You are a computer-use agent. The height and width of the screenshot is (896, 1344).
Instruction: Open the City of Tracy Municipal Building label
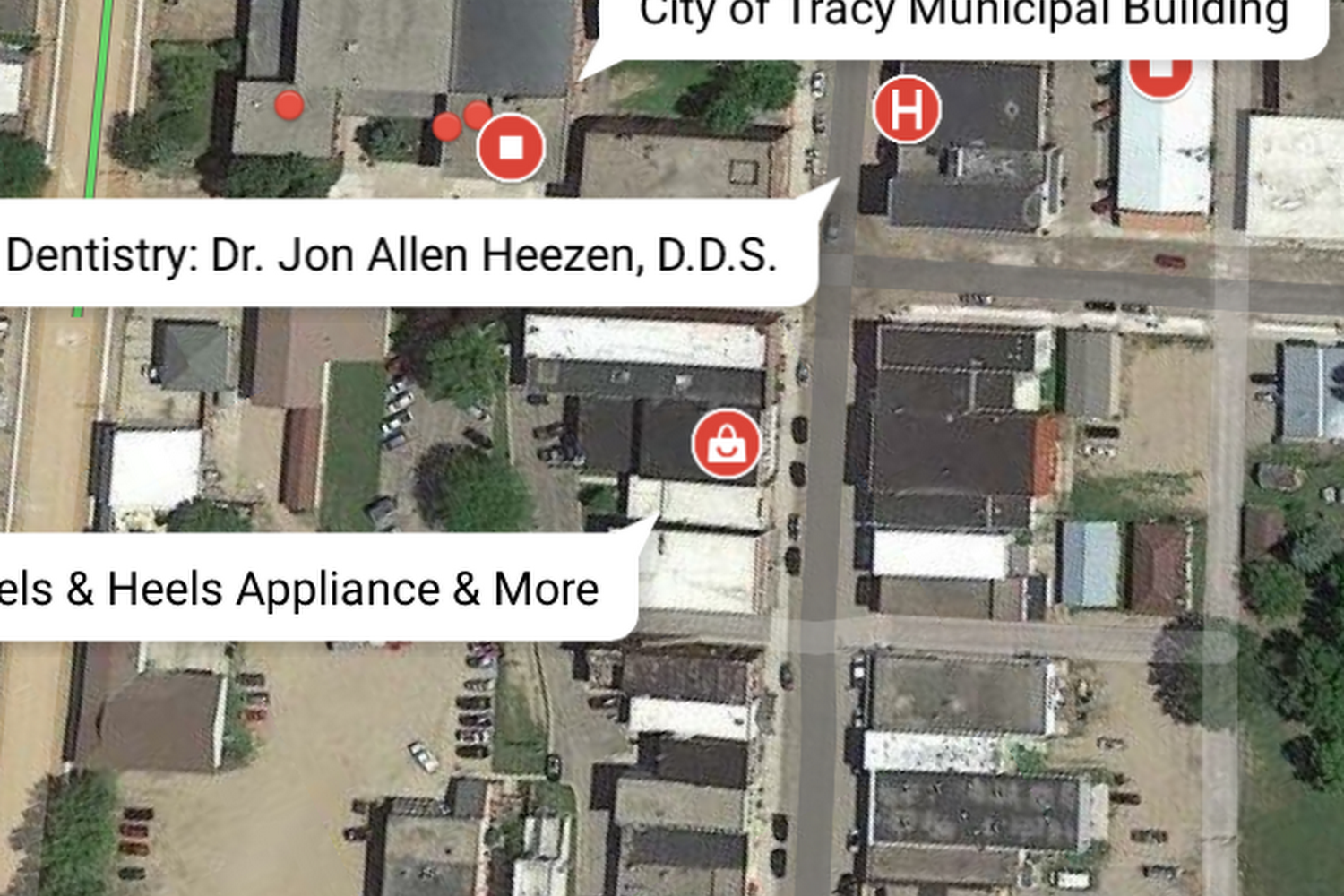963,18
